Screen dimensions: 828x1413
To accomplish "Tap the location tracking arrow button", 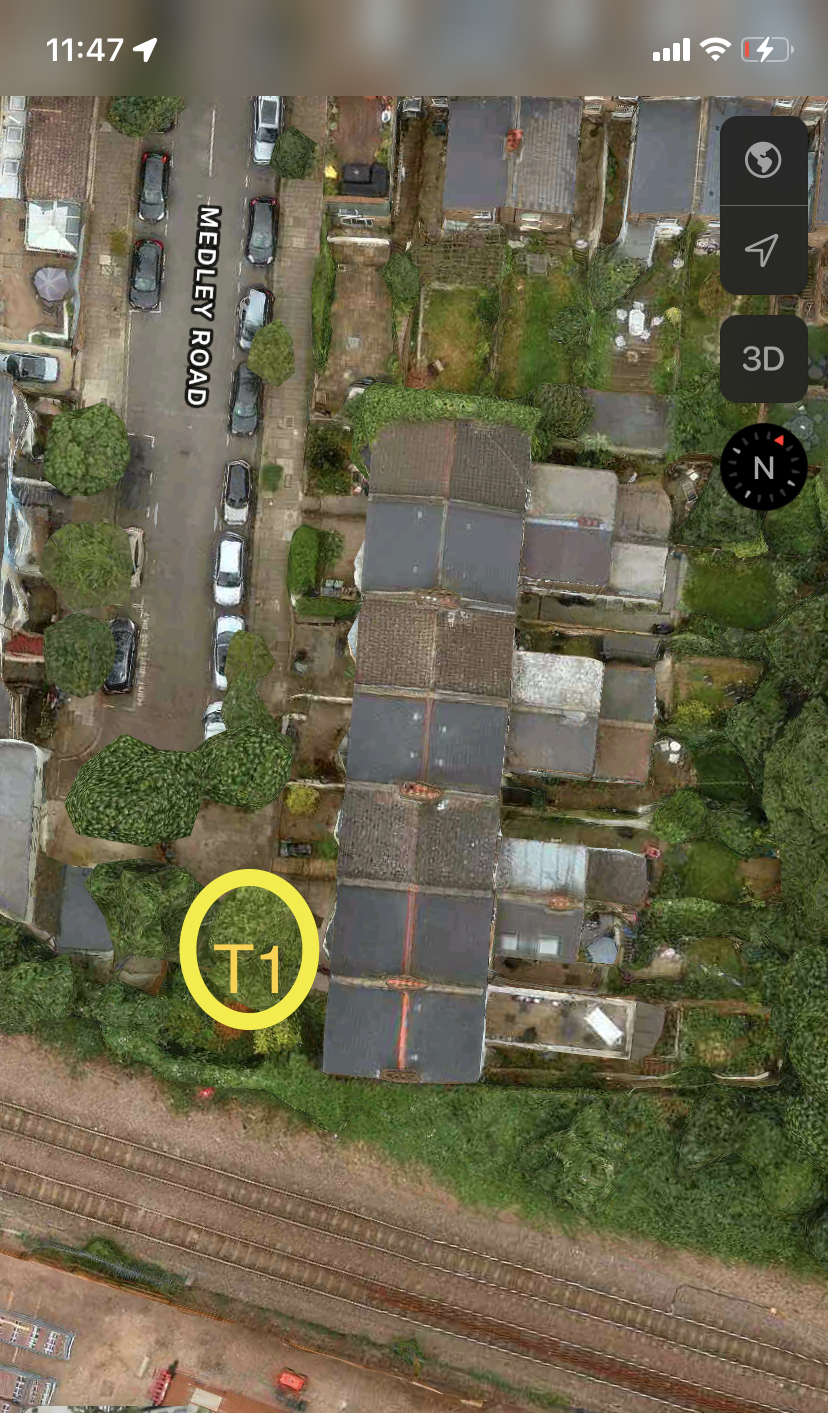I will pyautogui.click(x=763, y=250).
